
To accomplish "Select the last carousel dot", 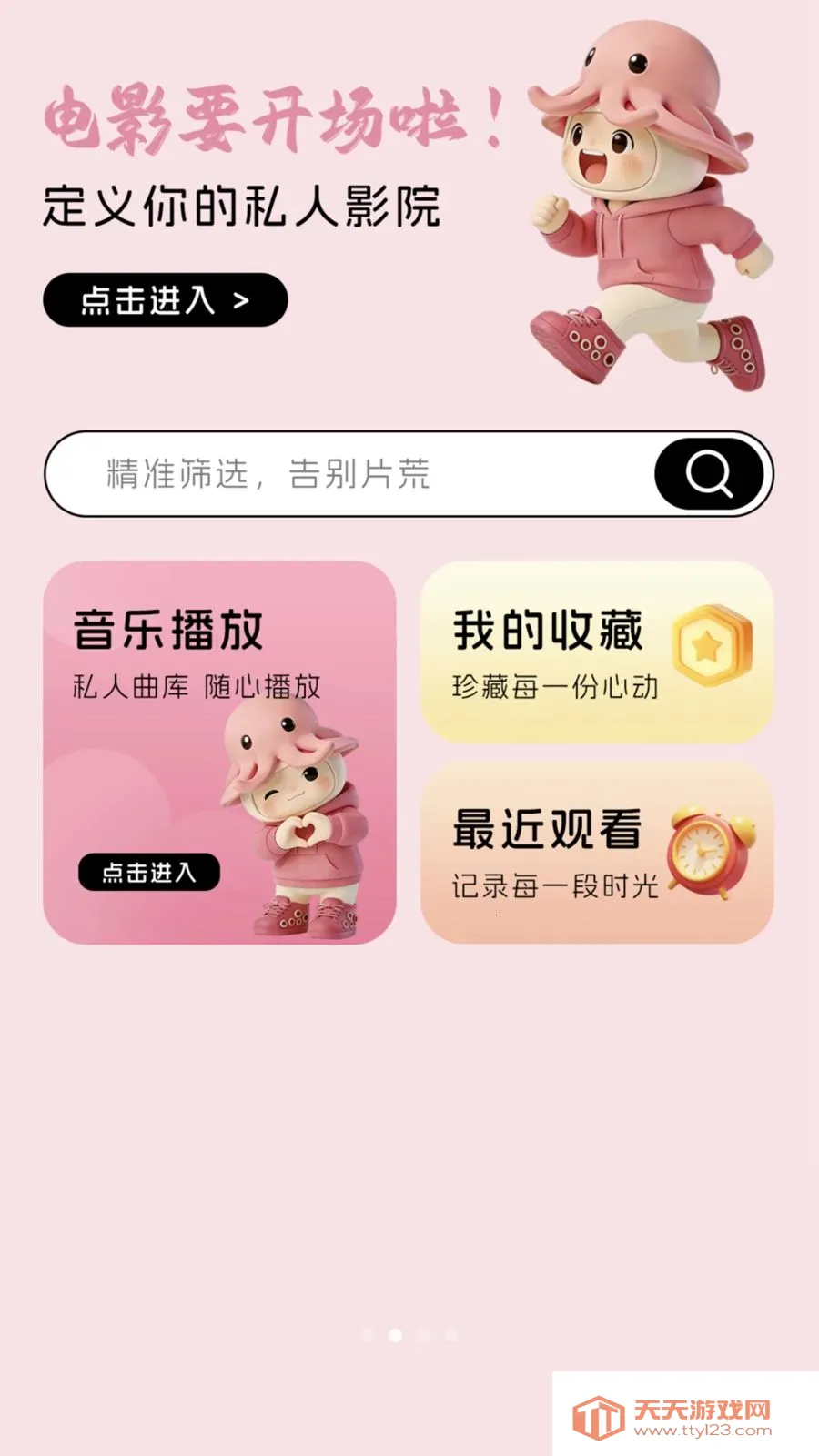I will point(451,1335).
